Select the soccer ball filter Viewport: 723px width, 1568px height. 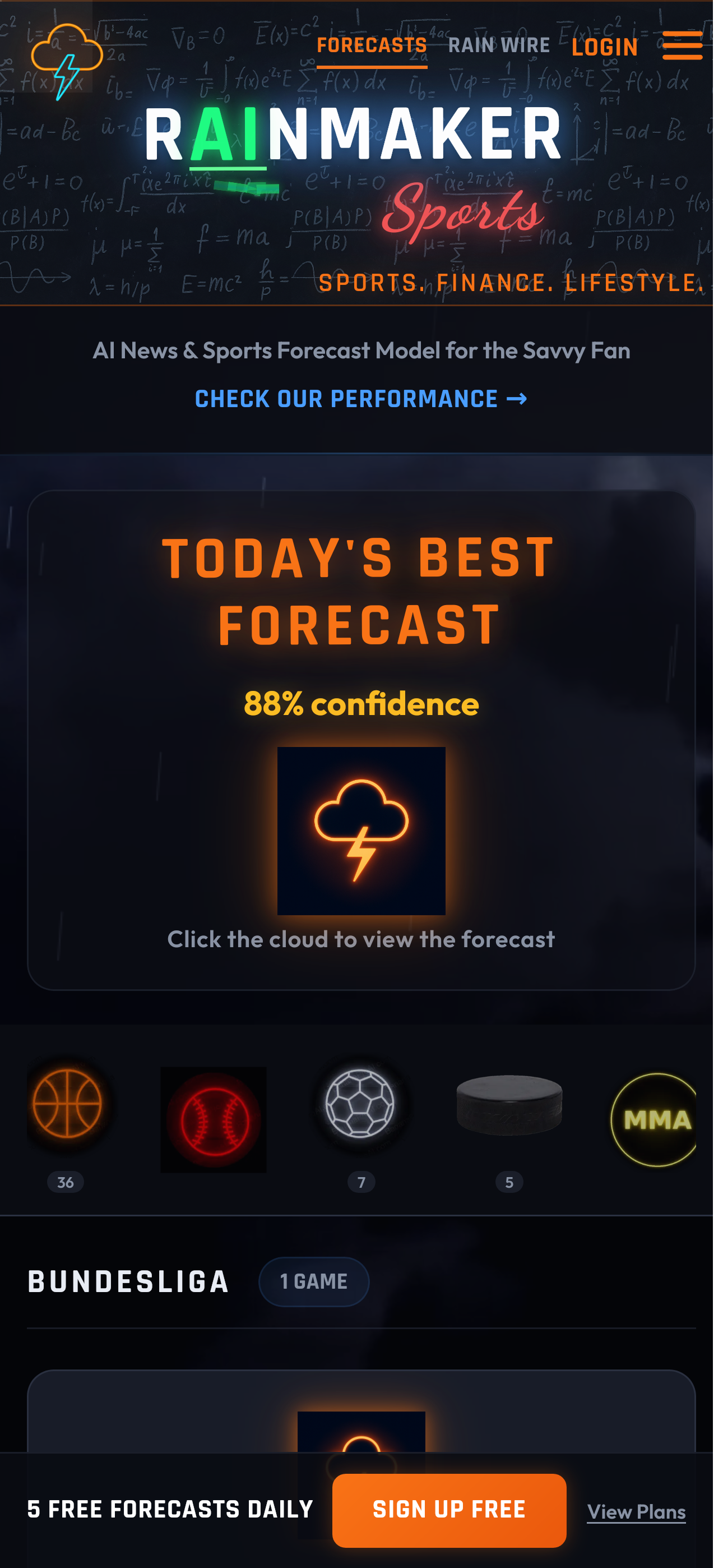pos(360,1104)
